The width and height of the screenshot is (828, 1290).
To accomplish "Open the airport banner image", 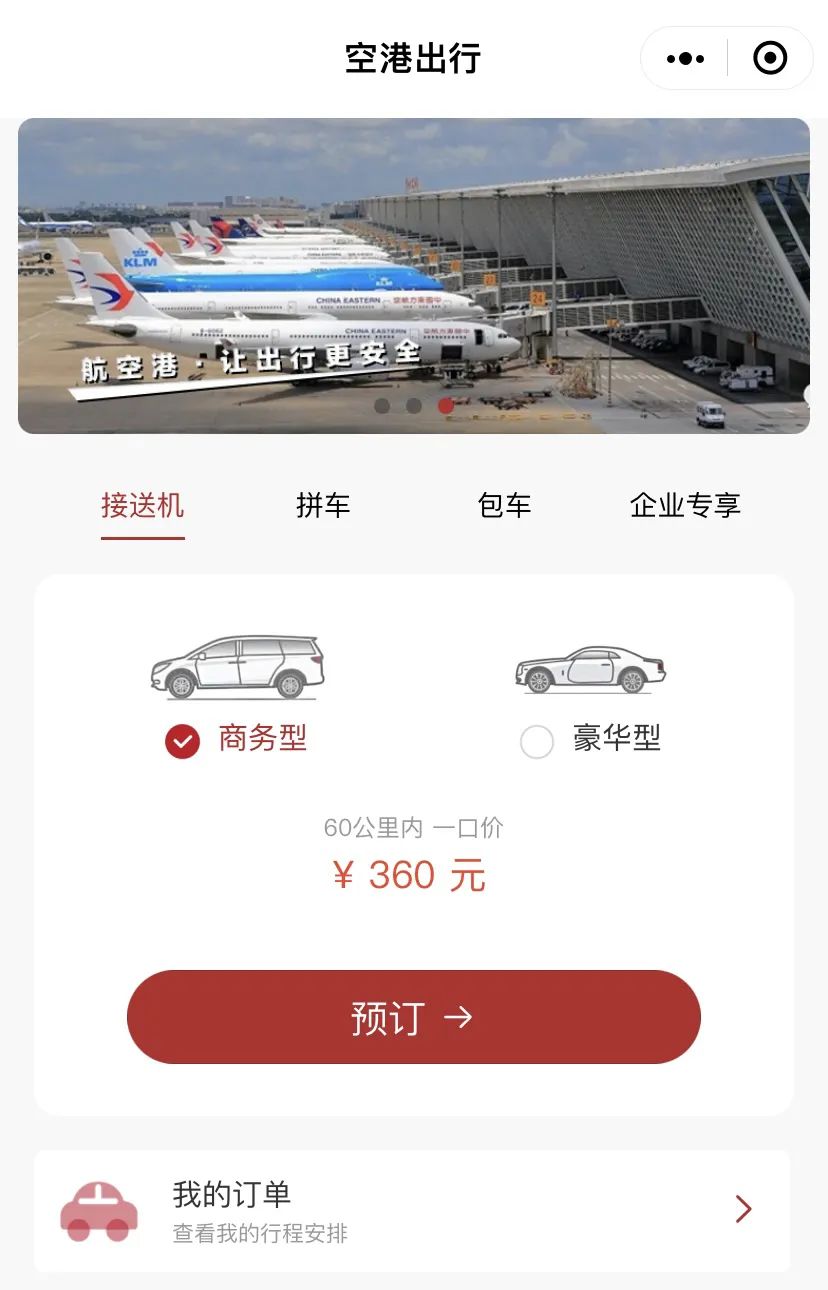I will (413, 276).
